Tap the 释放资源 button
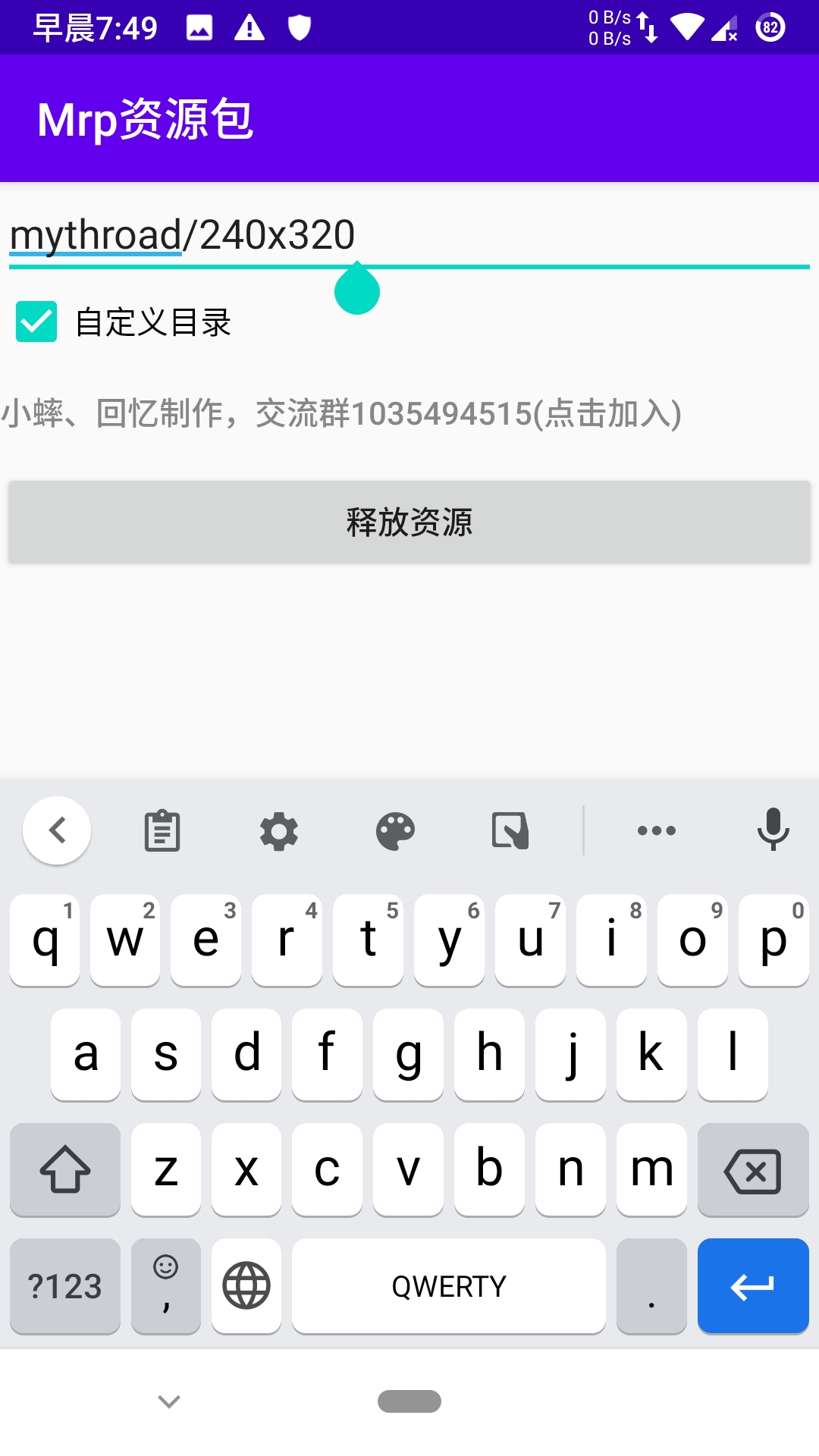The image size is (819, 1456). click(x=409, y=522)
